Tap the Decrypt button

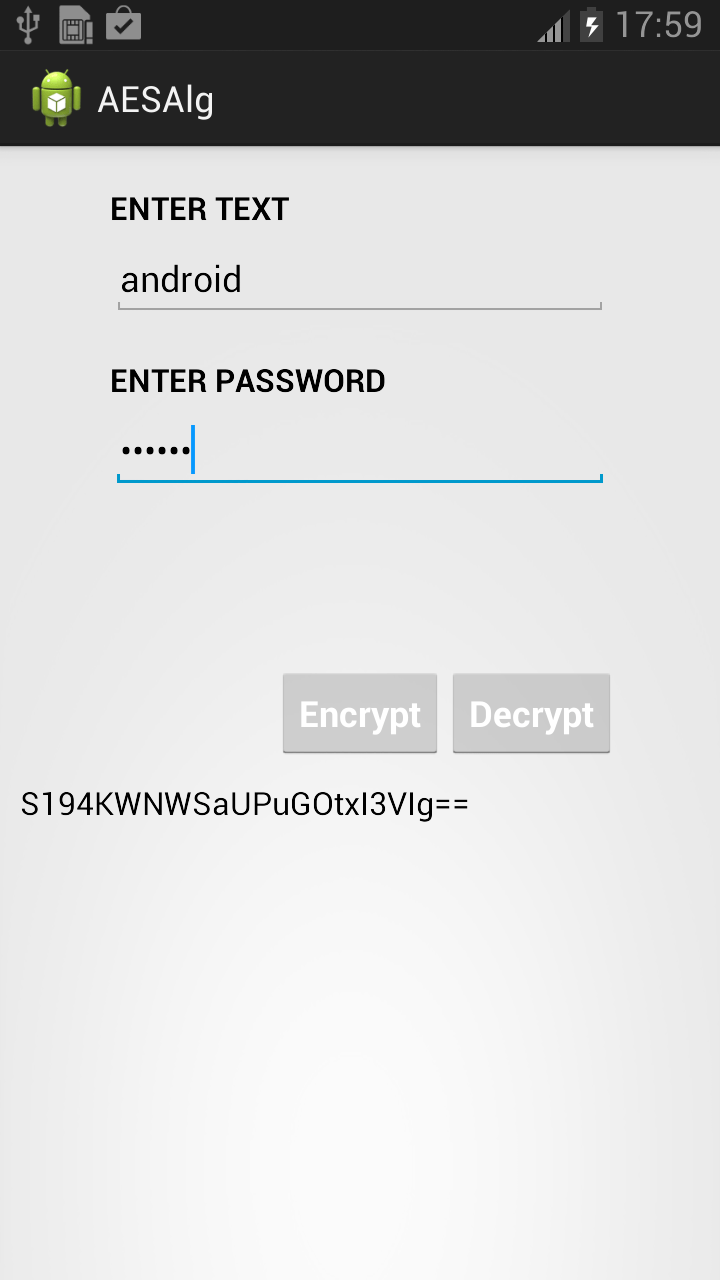point(531,714)
